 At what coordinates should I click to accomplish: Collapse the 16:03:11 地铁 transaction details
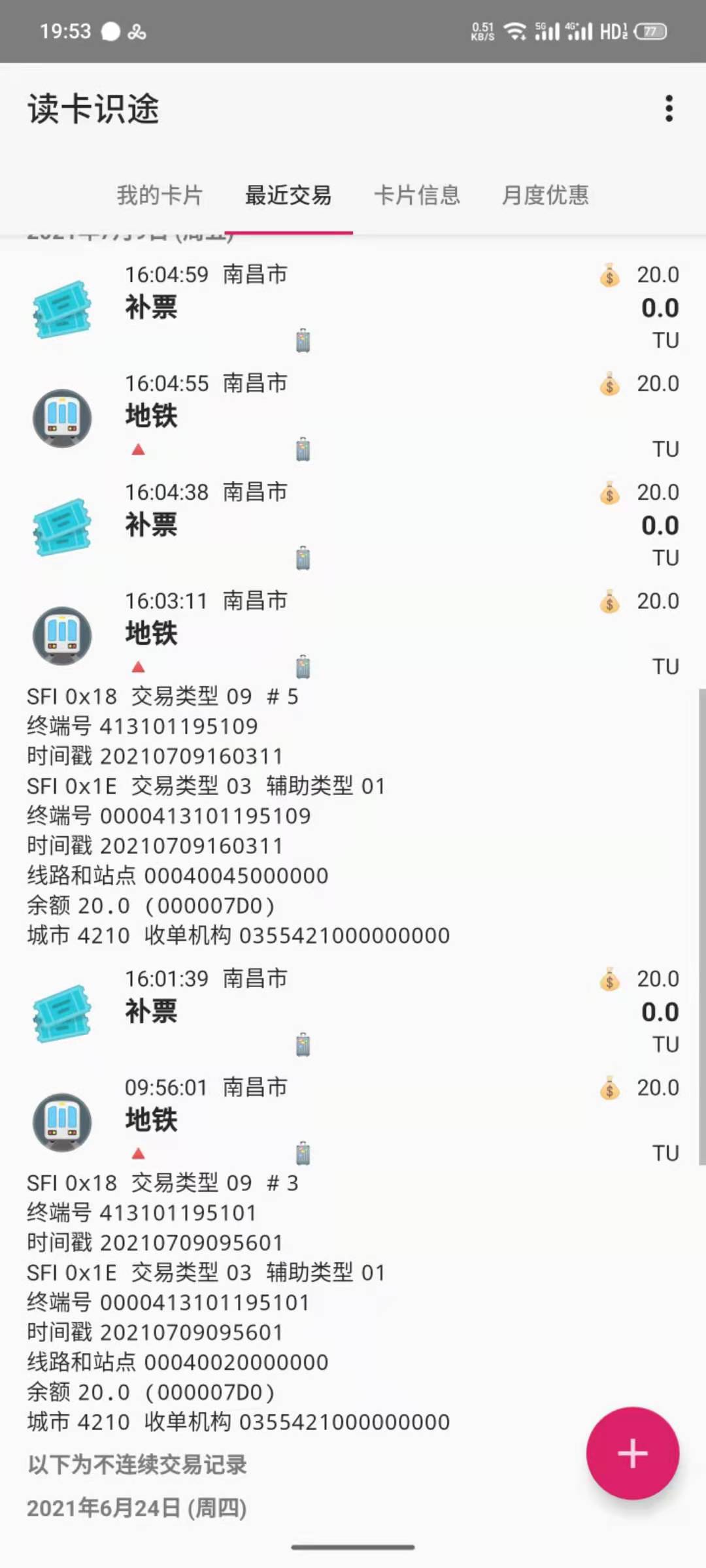point(353,634)
